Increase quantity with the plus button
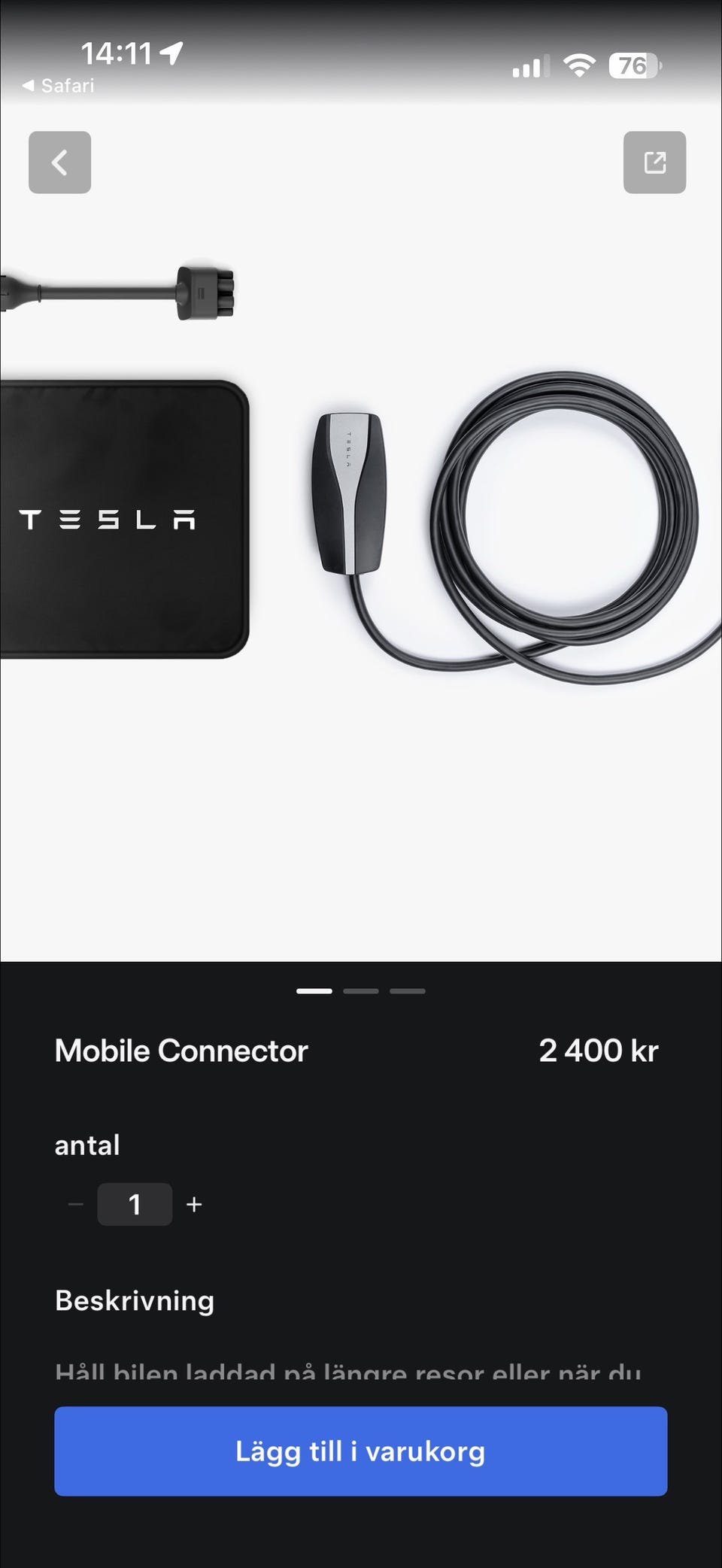The height and width of the screenshot is (1568, 722). 194,1204
